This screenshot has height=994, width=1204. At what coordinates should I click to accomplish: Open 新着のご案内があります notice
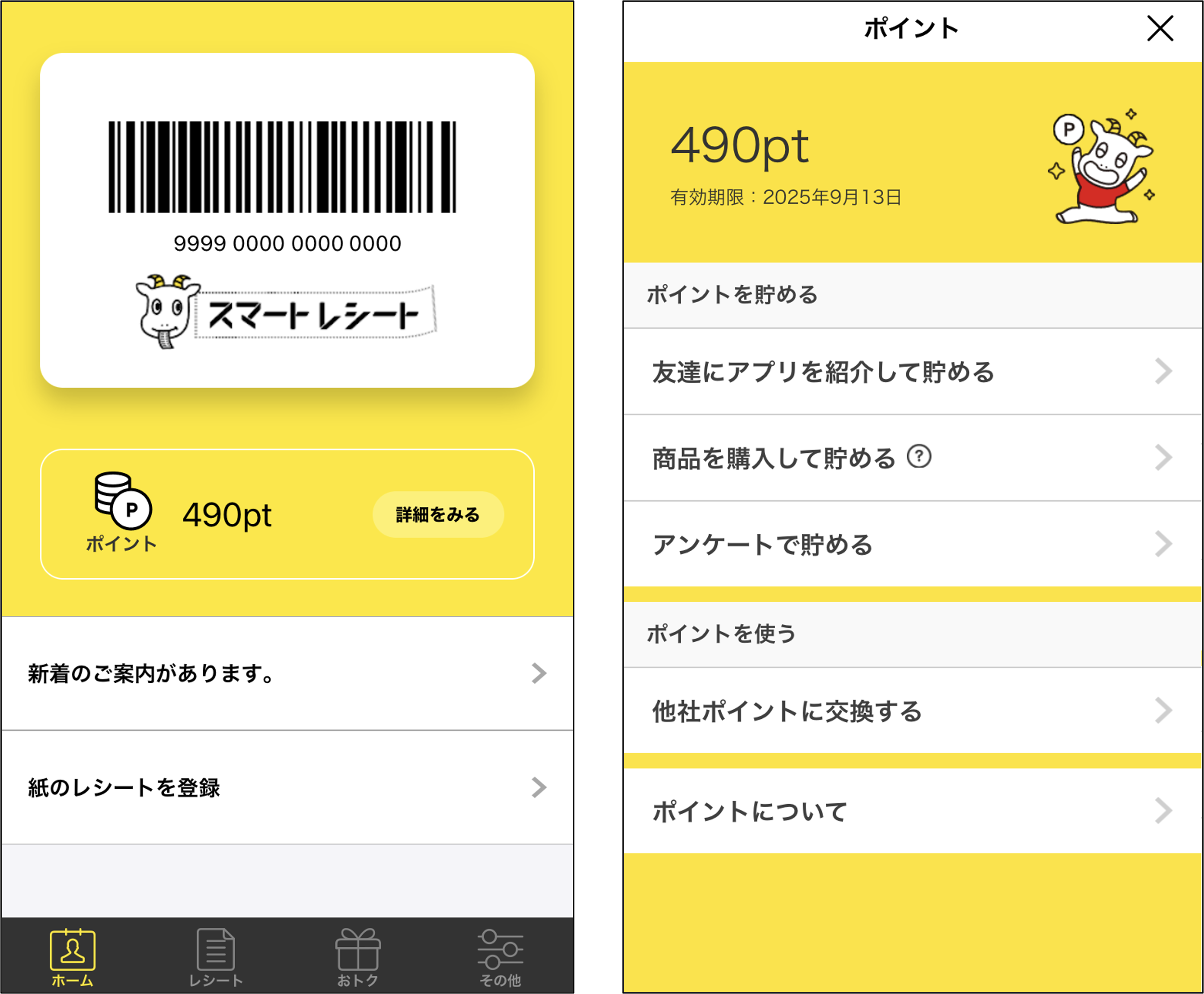(286, 674)
